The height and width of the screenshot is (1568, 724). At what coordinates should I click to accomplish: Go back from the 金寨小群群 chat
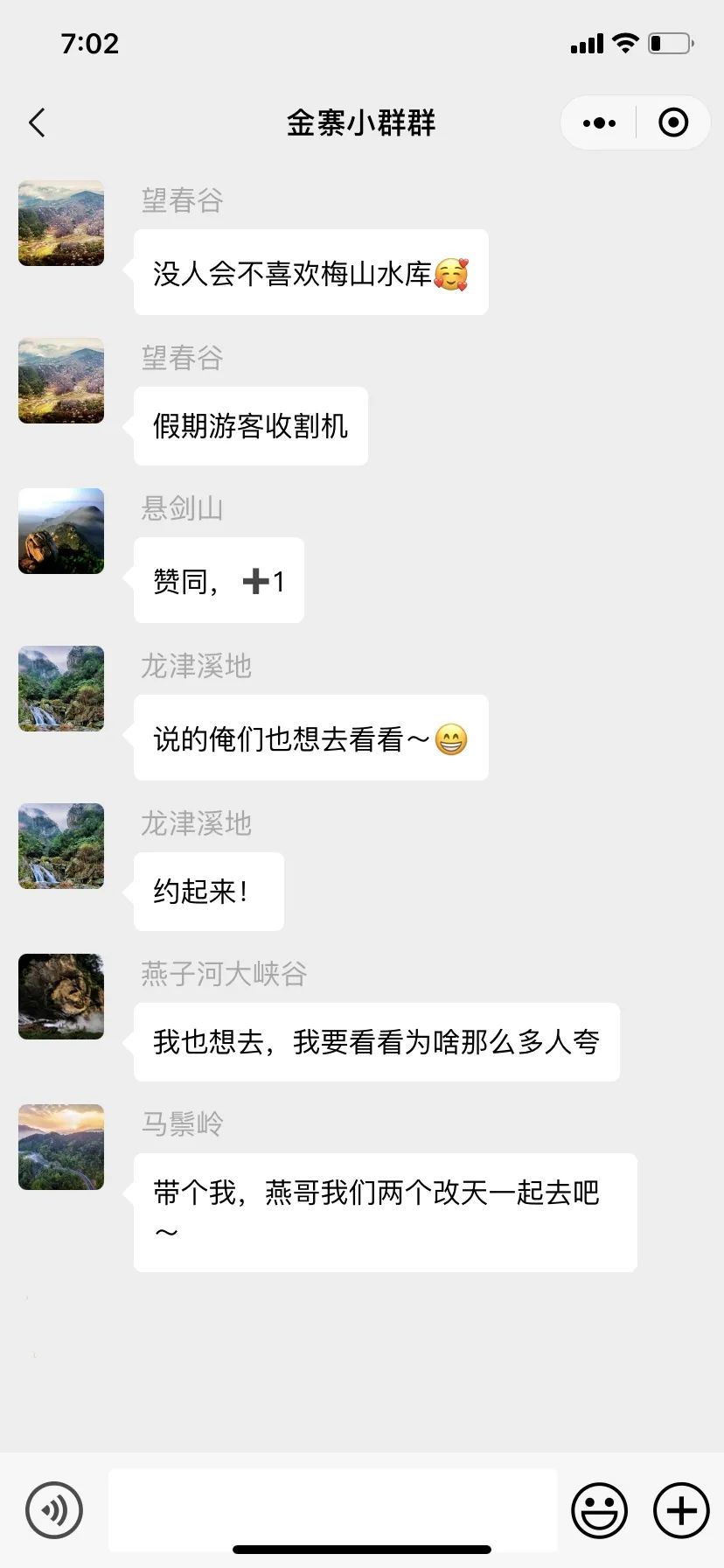tap(37, 123)
